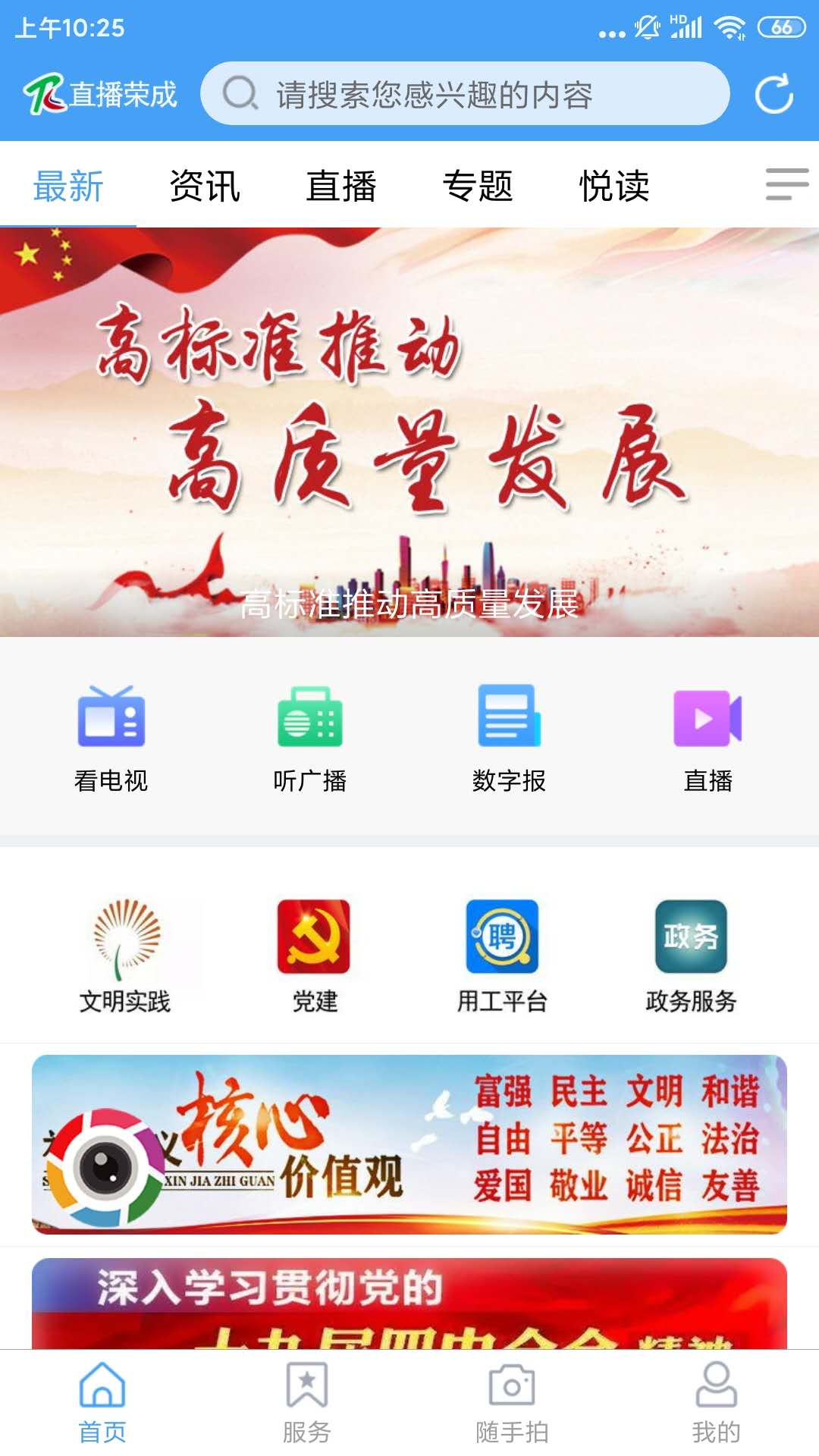Open 党建 section
This screenshot has width=819, height=1456.
(314, 955)
